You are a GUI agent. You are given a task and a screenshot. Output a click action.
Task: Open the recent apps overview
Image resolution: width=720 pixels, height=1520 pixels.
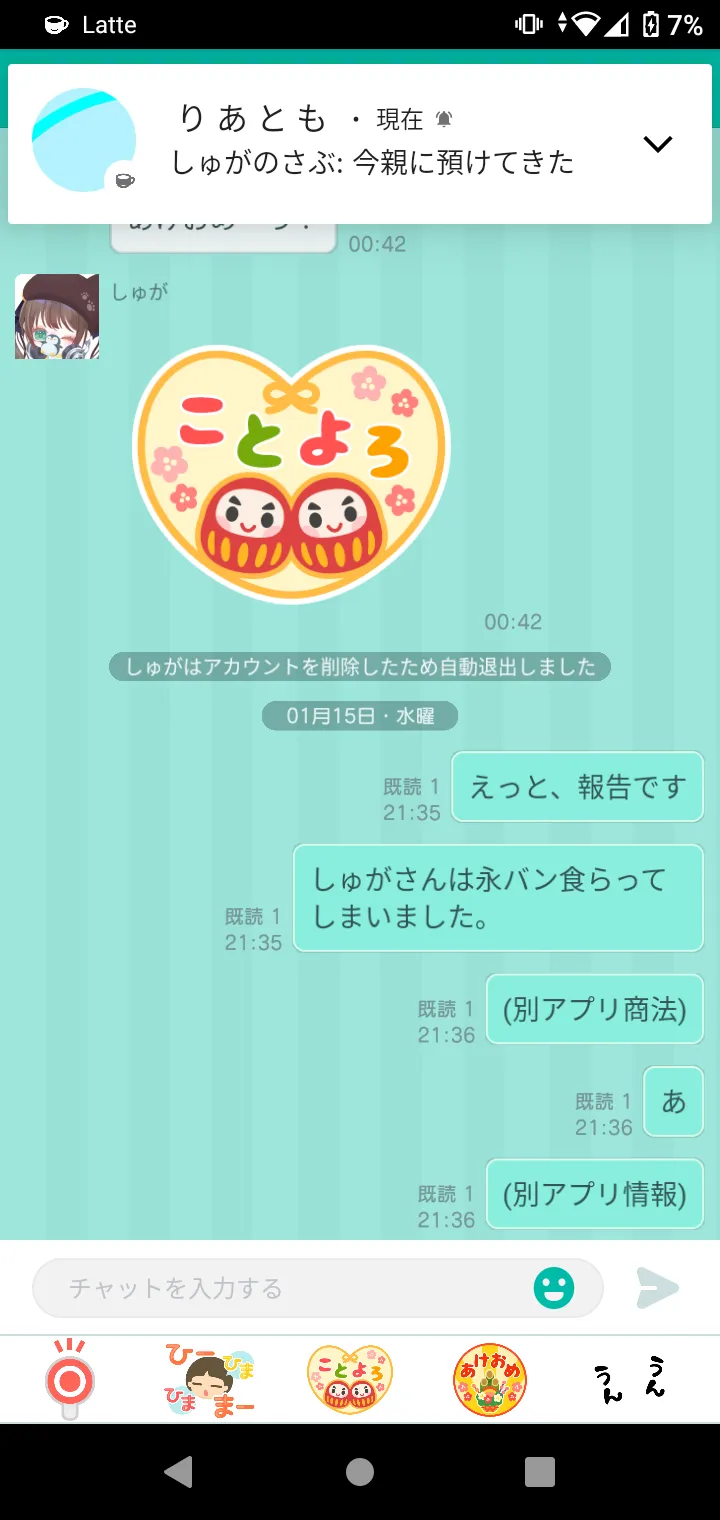coord(540,1471)
